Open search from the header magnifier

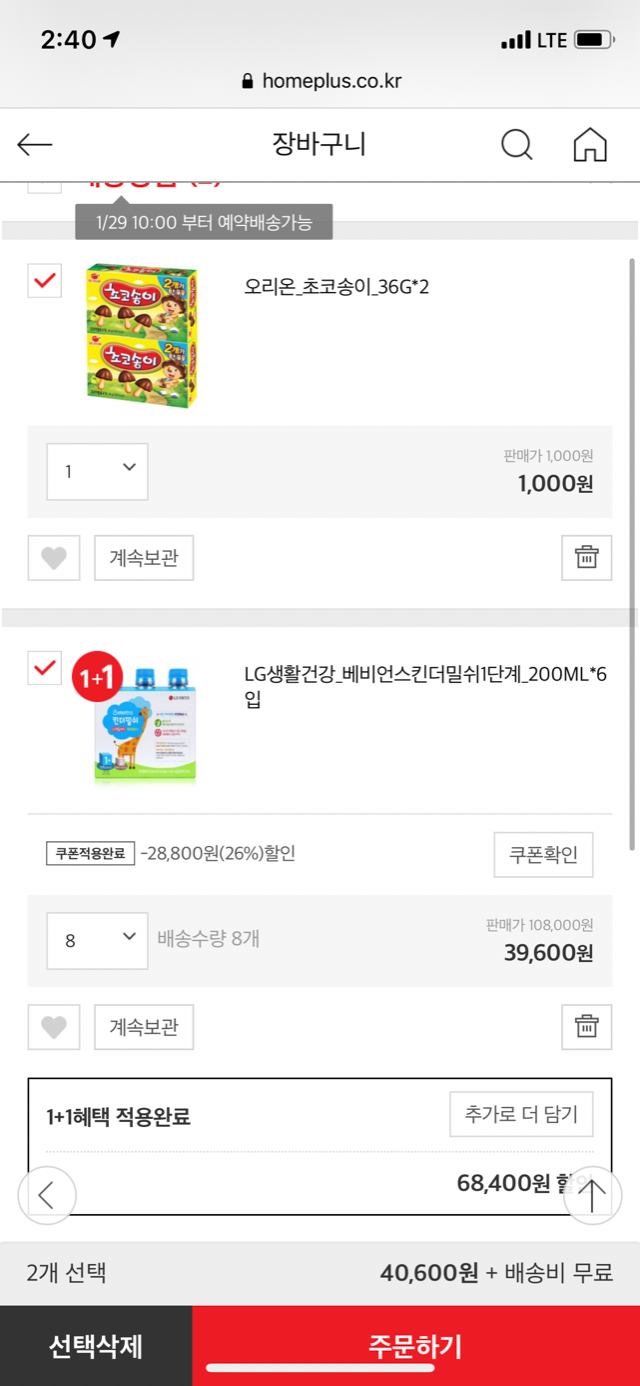(x=516, y=146)
